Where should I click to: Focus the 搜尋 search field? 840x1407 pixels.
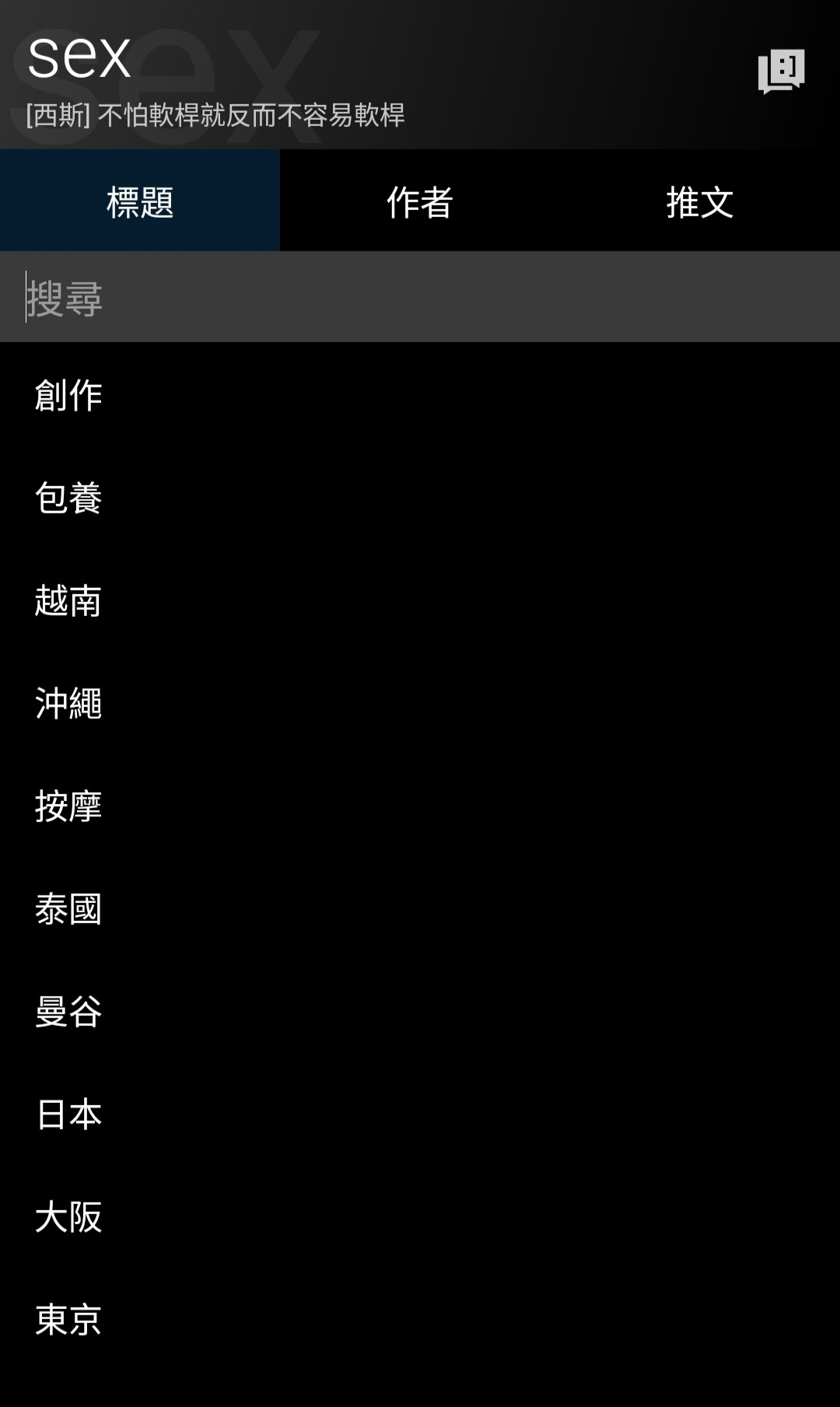pos(420,298)
